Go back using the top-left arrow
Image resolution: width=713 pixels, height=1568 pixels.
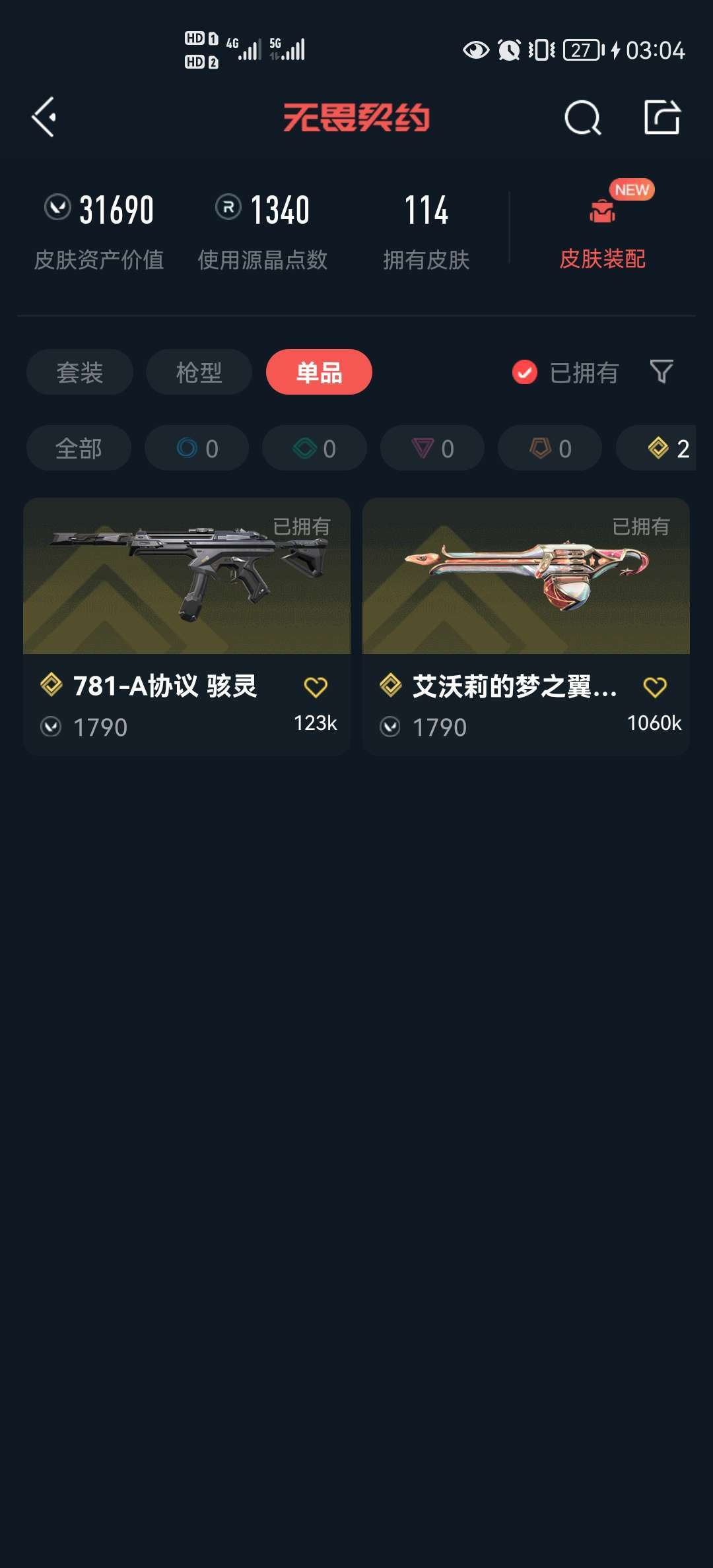45,117
